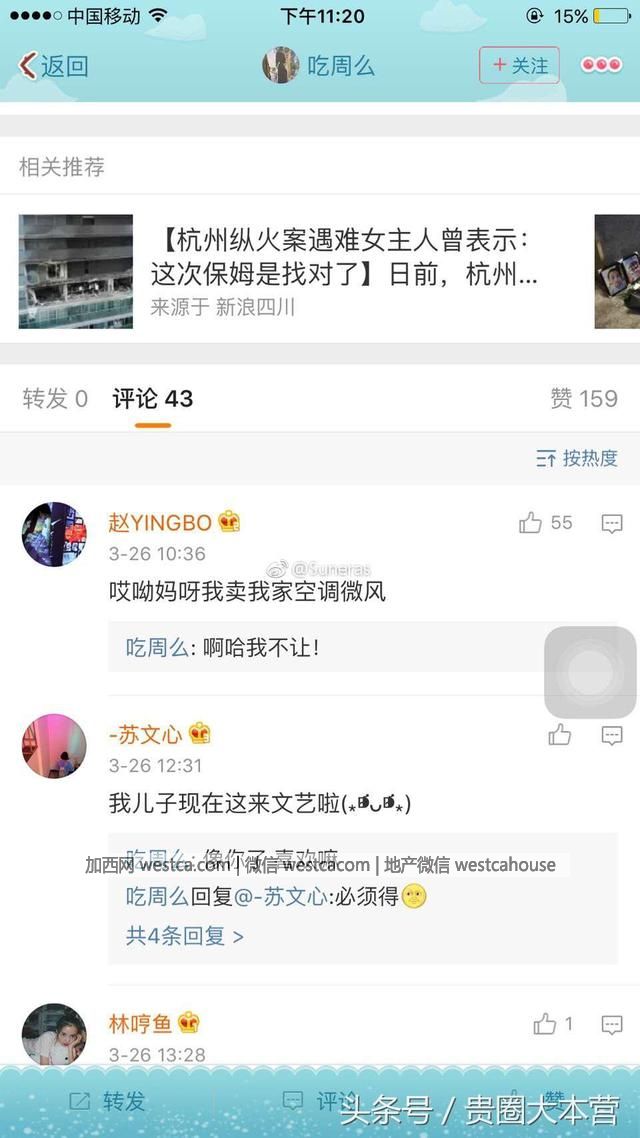Screen dimensions: 640x1138
Task: Reply to 林哼鱼's comment
Action: (x=612, y=1024)
